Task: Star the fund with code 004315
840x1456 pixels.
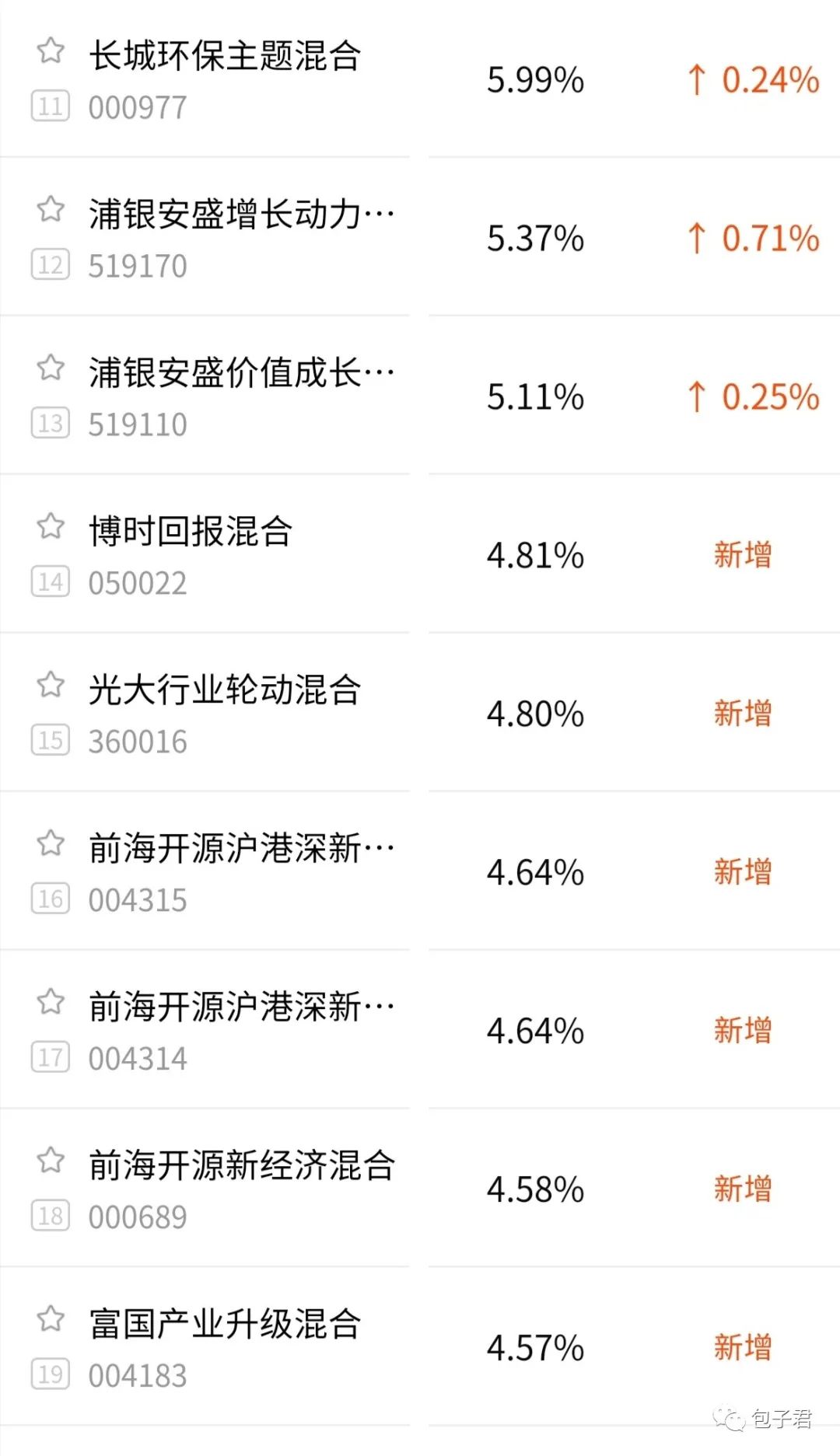Action: pyautogui.click(x=51, y=843)
